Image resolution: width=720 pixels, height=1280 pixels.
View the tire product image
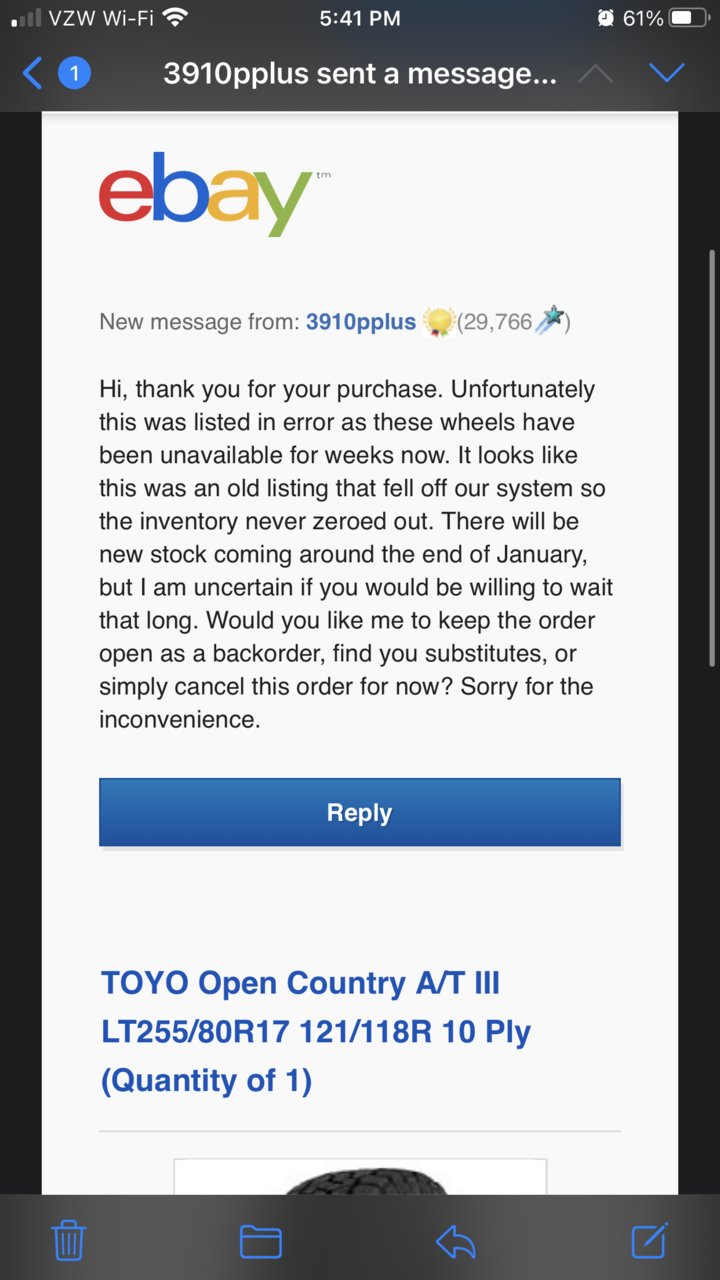click(360, 1176)
